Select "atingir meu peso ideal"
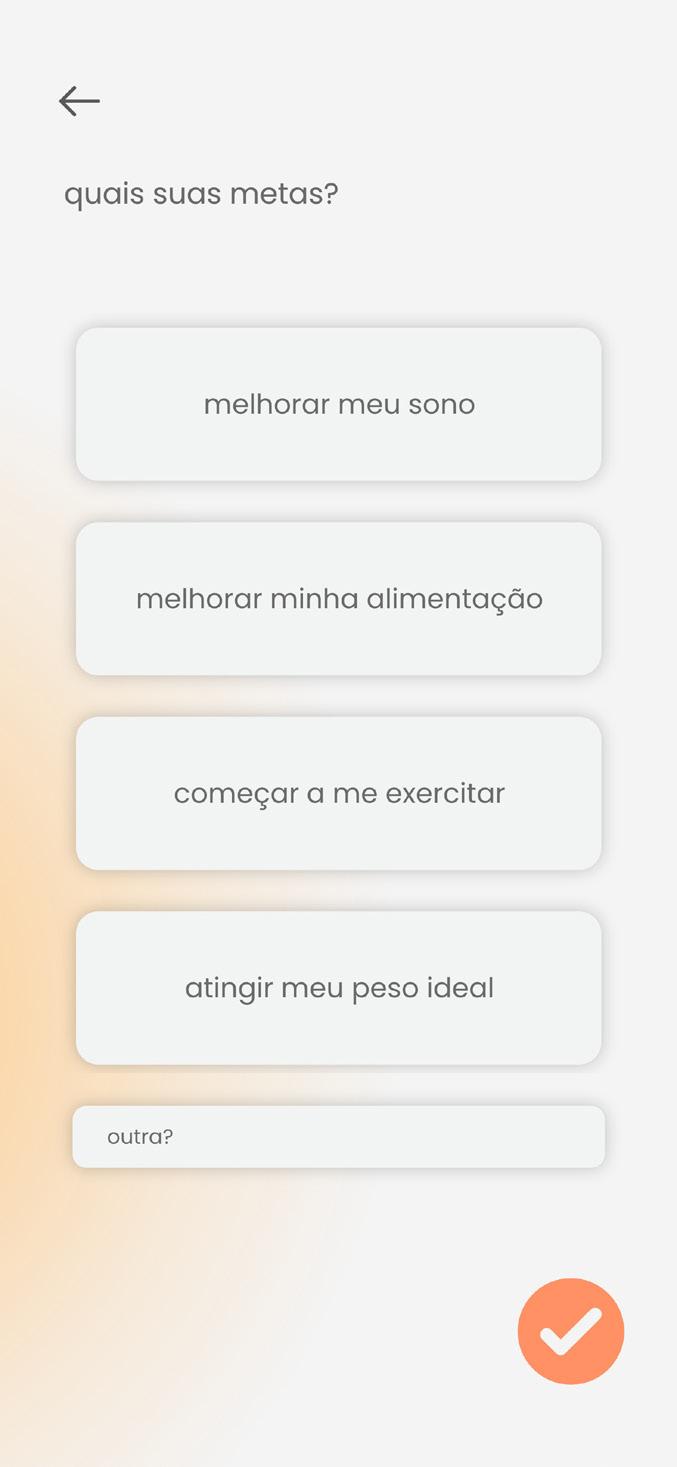The height and width of the screenshot is (1467, 677). coord(339,988)
